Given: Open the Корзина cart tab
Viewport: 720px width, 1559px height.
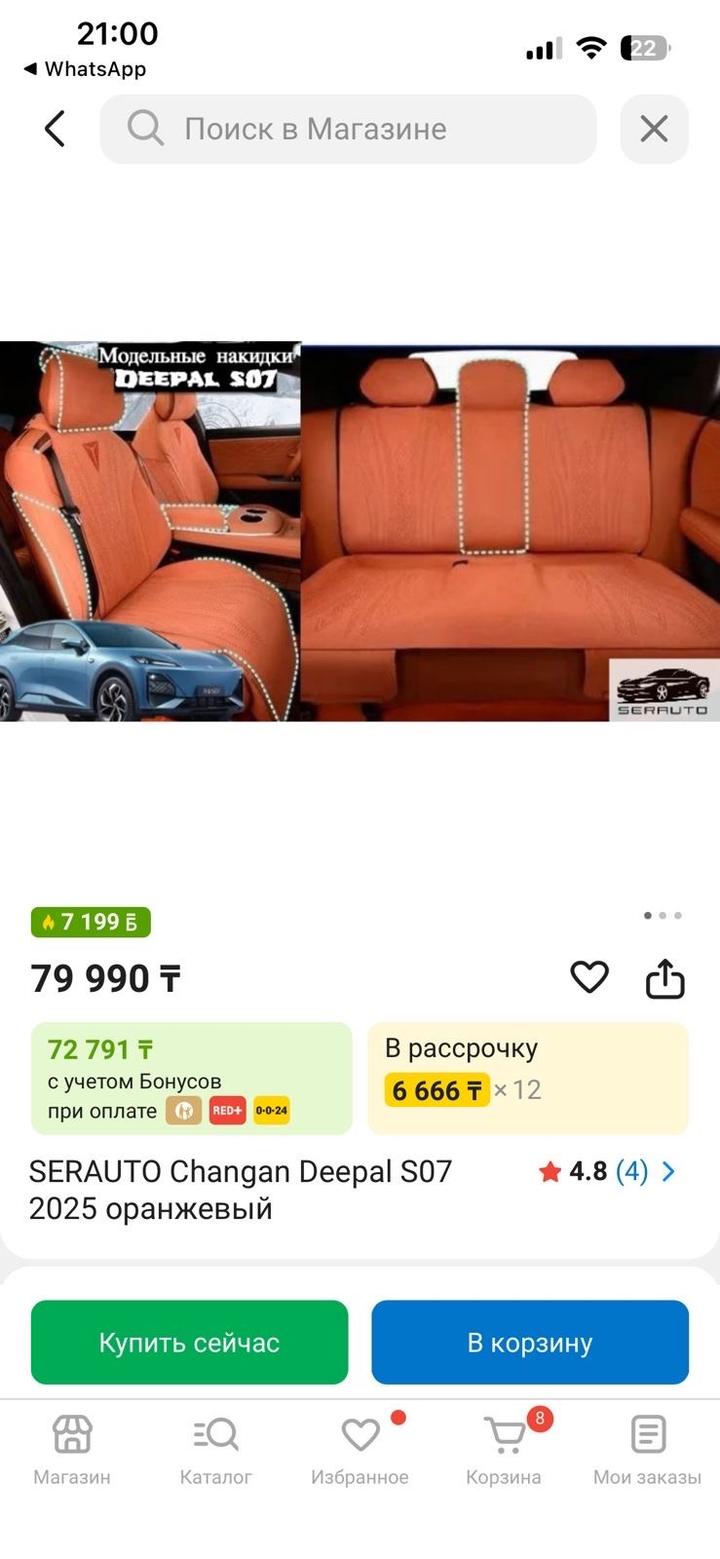Looking at the screenshot, I should coord(504,1450).
